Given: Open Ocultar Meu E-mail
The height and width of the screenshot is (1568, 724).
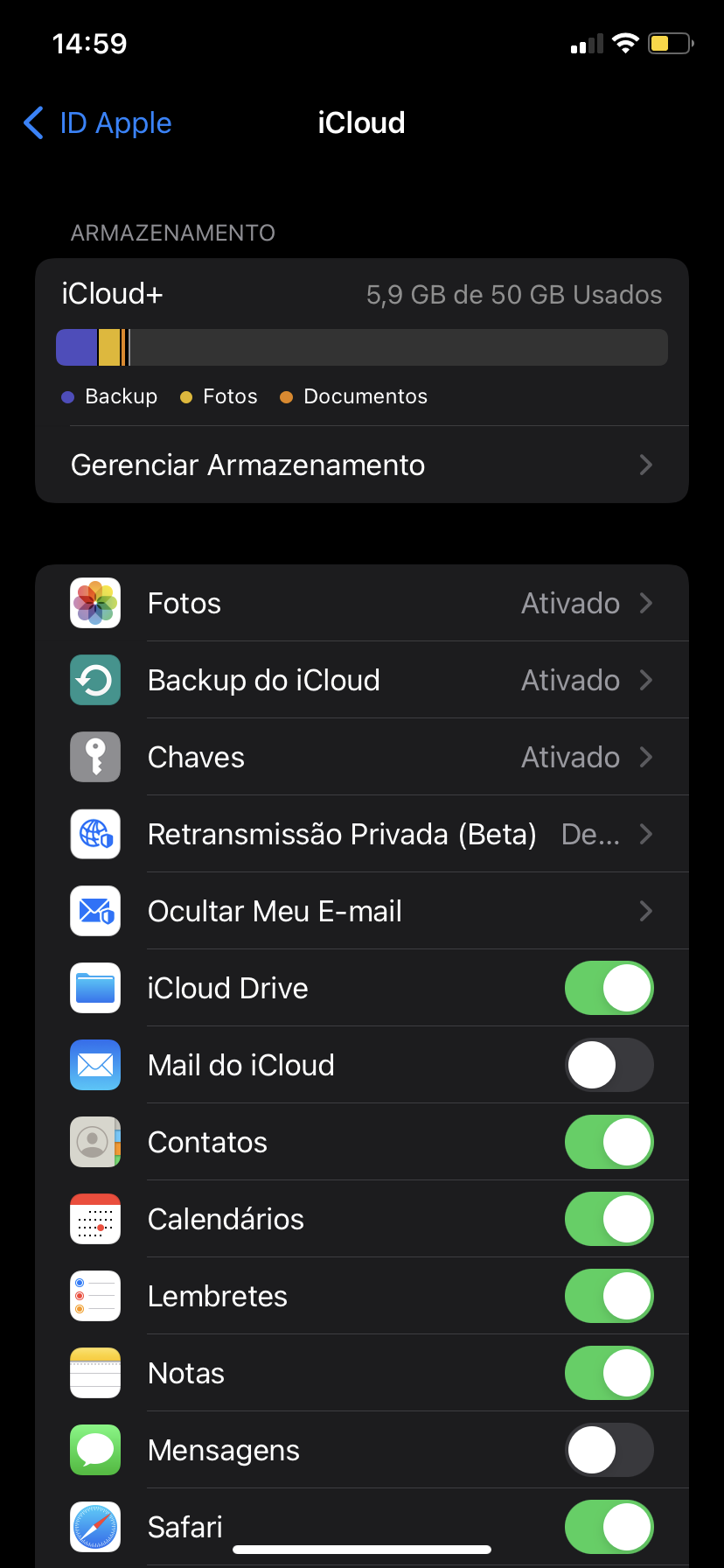Looking at the screenshot, I should (361, 912).
